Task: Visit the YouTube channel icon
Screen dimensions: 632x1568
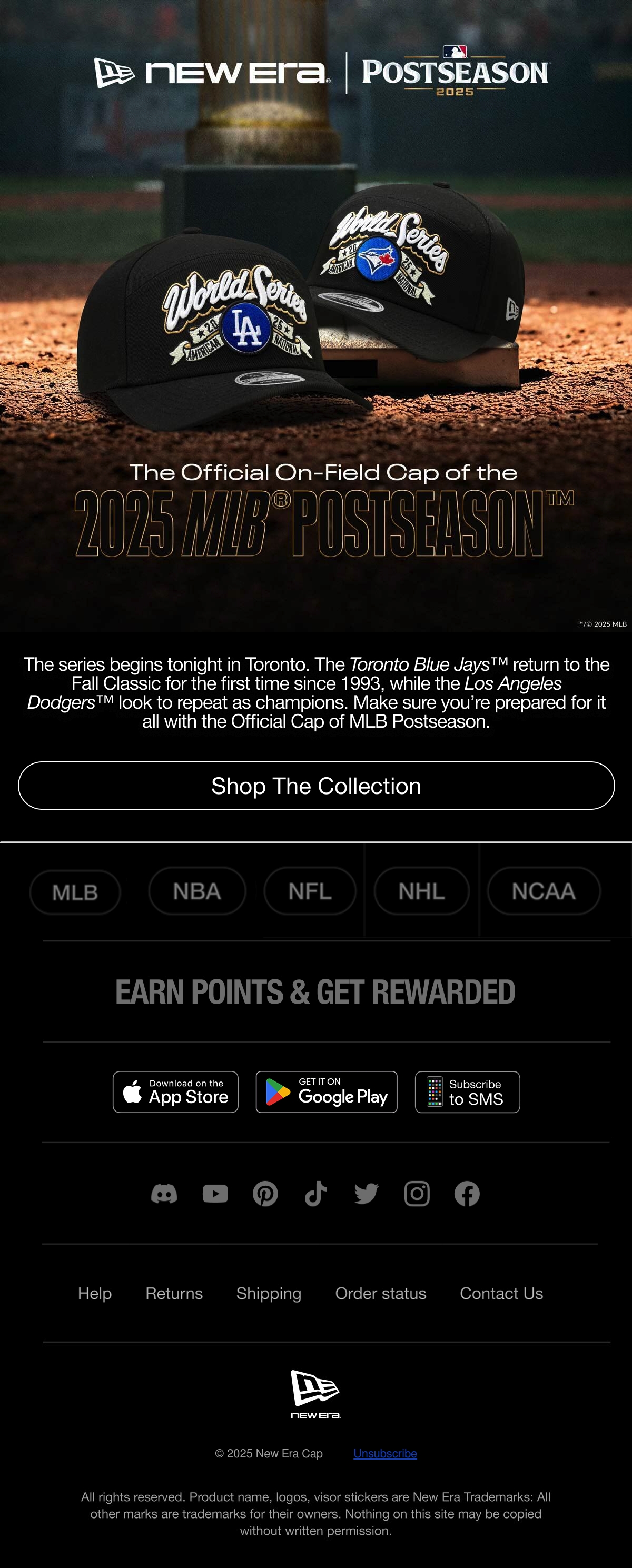Action: click(x=215, y=1194)
